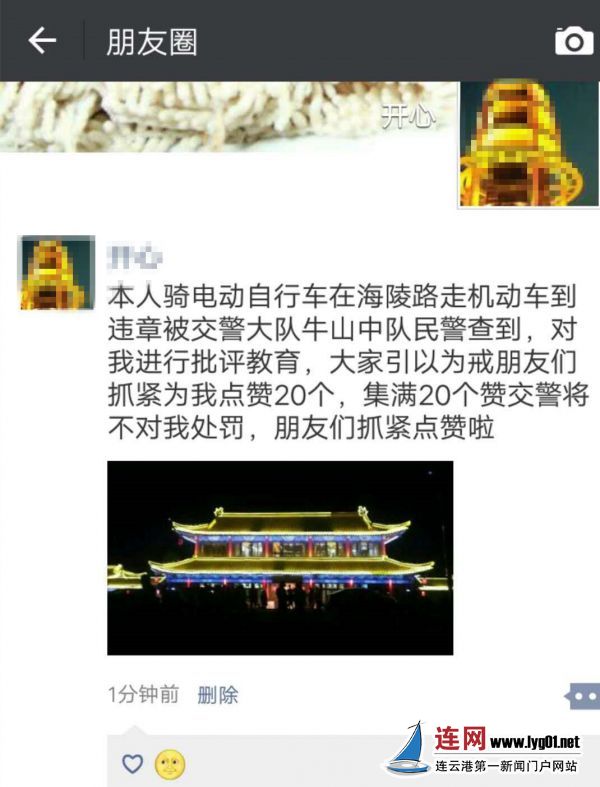Delete the post via 删除

(x=218, y=695)
